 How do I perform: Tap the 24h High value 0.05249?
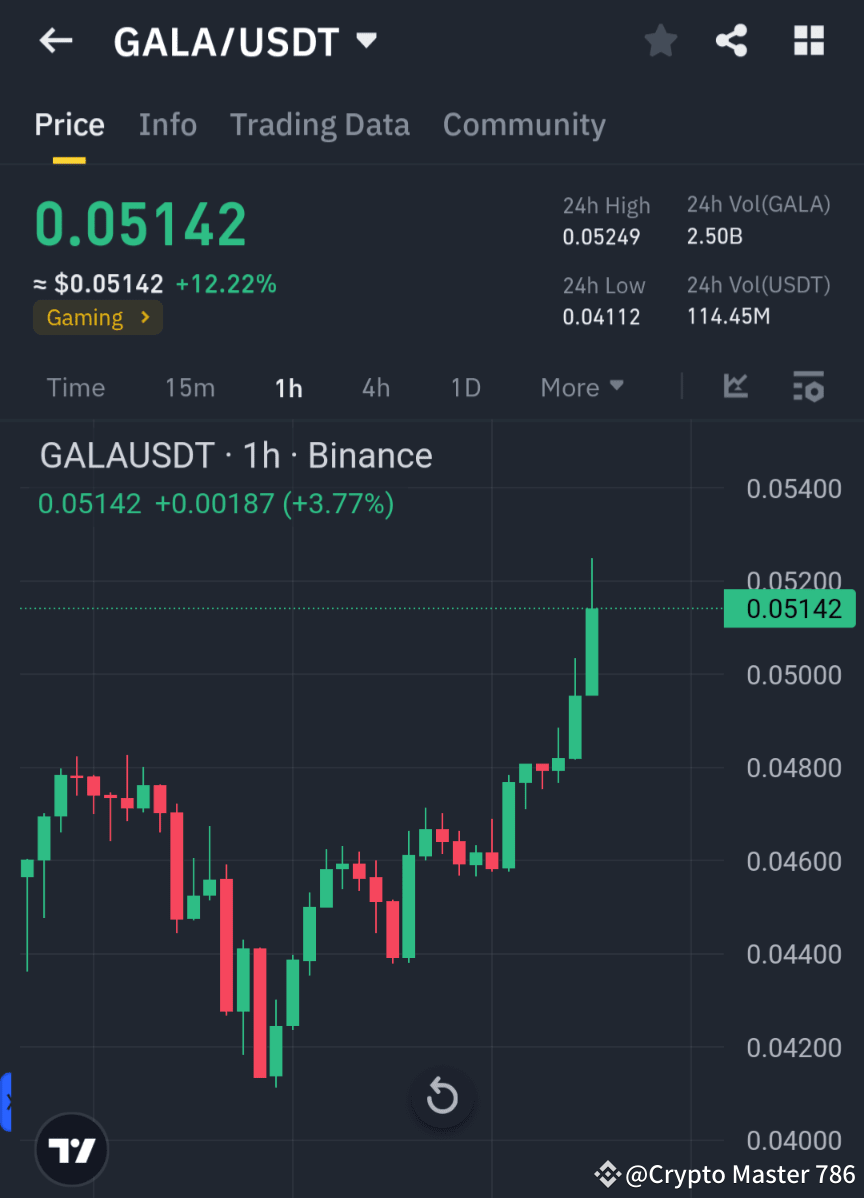click(599, 236)
